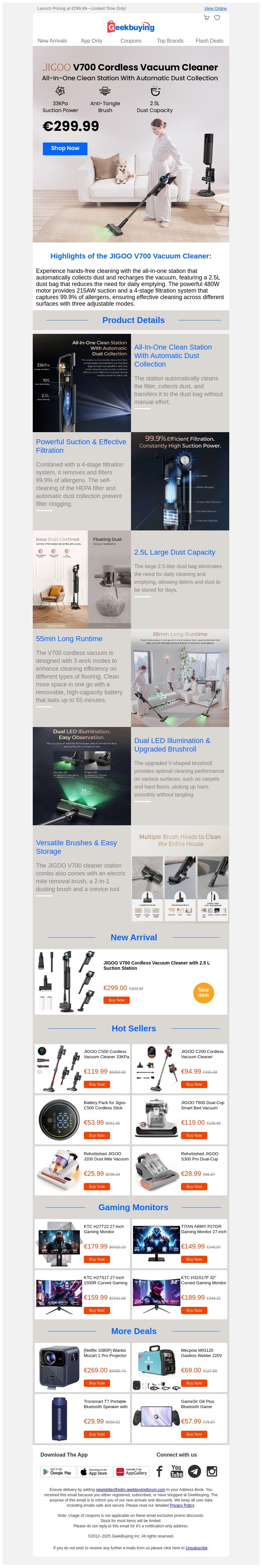262x1568 pixels.
Task: Go to New Arrivals
Action: click(52, 41)
